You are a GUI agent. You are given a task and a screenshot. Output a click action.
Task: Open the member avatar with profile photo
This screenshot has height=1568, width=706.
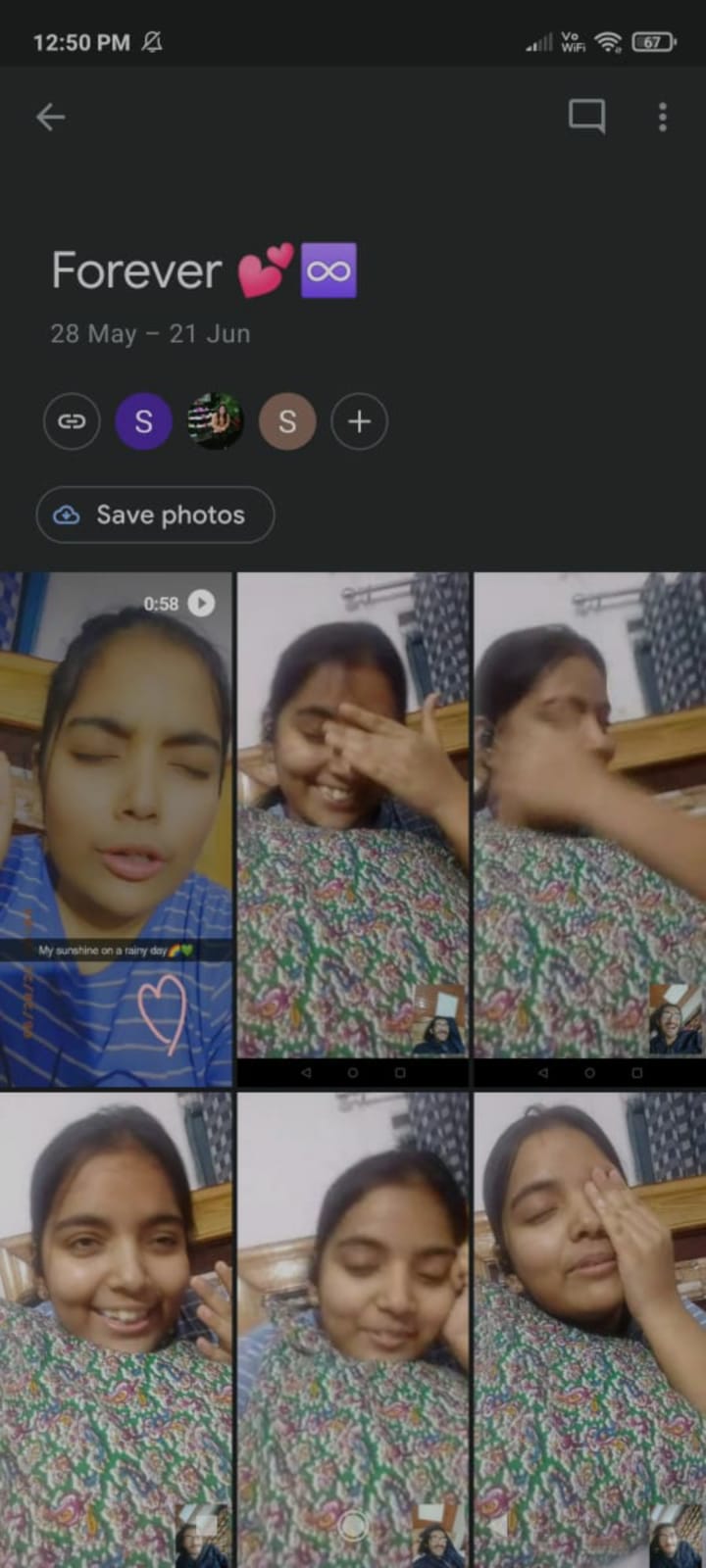pyautogui.click(x=215, y=421)
